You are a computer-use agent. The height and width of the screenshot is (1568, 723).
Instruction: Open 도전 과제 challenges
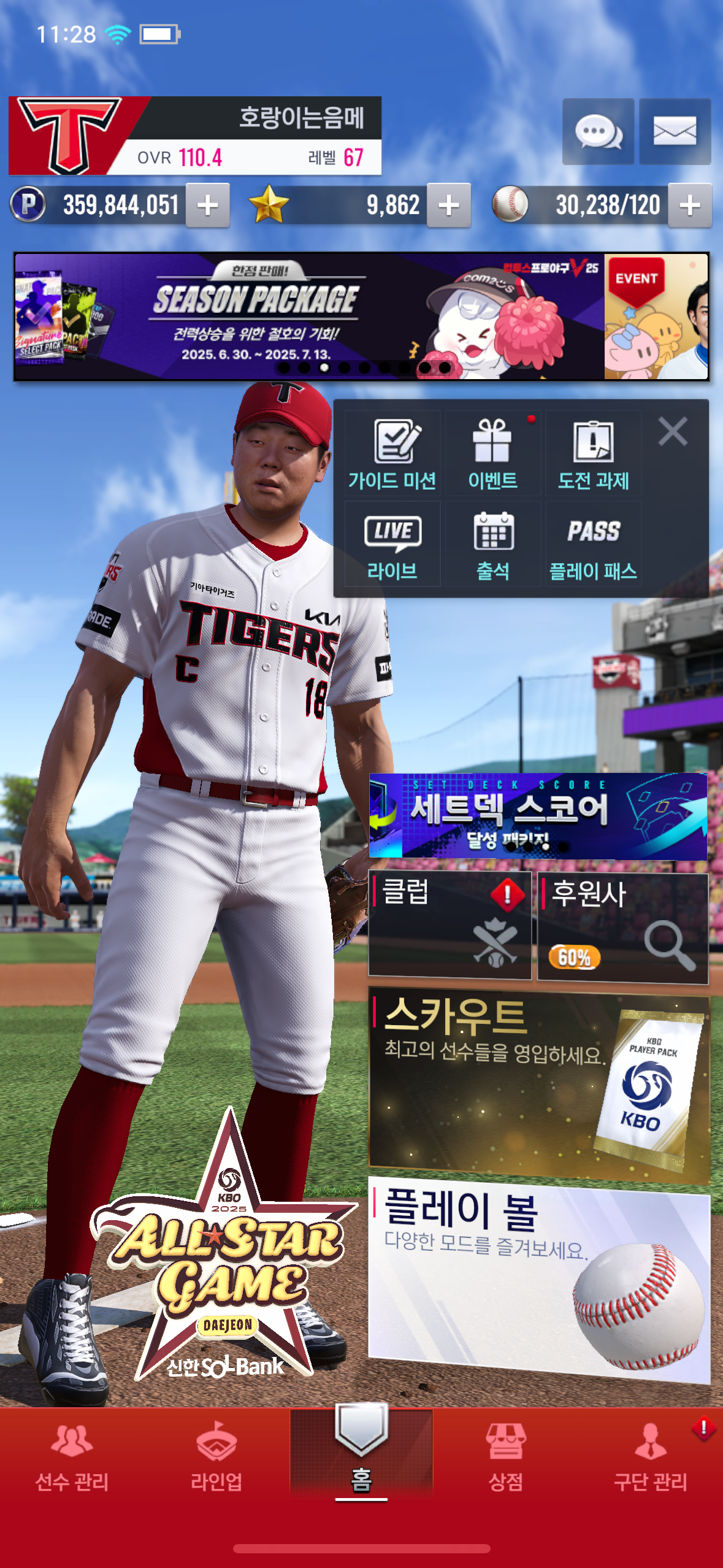point(594,453)
